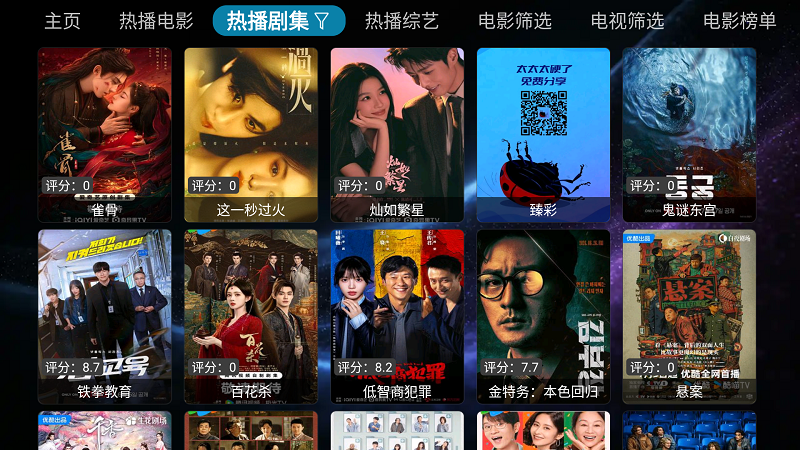The image size is (800, 450).
Task: Open 金特务：本色回归 card
Action: (543, 317)
